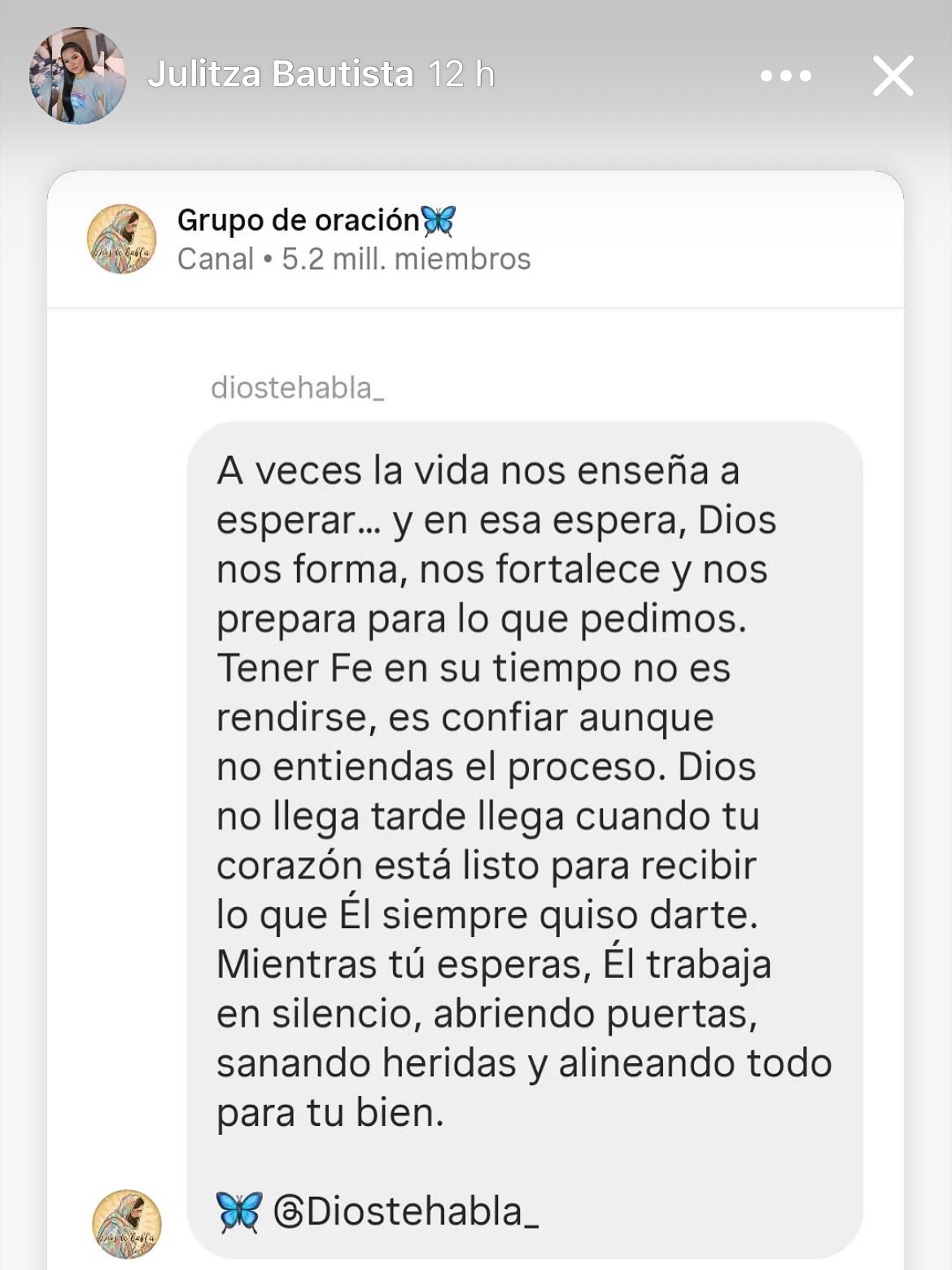Open Julitza Bautista's profile picture
This screenshot has height=1270, width=952.
coord(77,76)
